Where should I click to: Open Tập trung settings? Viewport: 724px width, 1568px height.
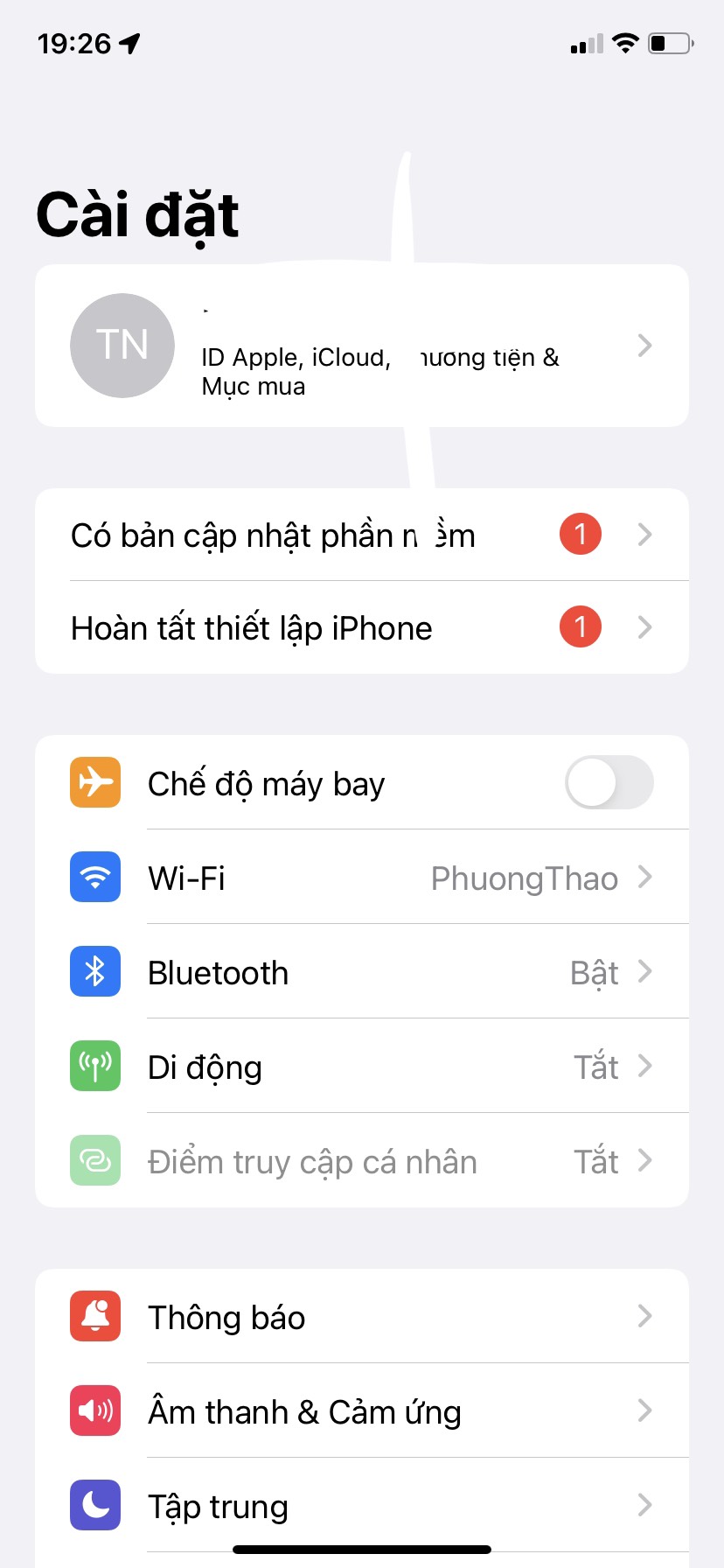pos(361,1506)
